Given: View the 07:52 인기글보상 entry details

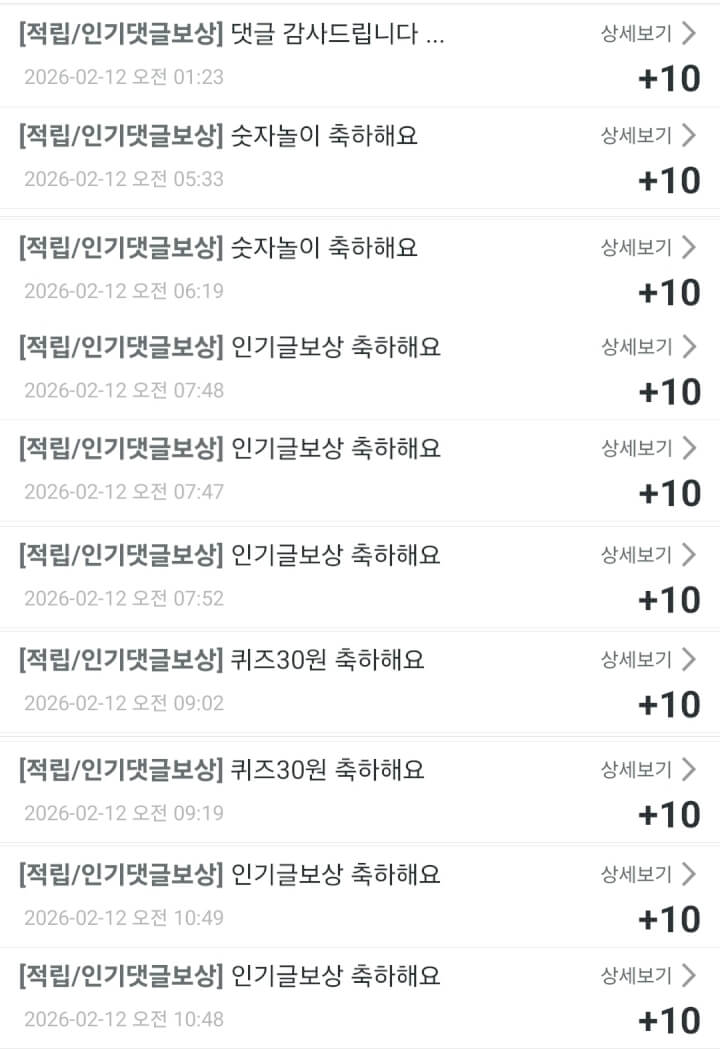Looking at the screenshot, I should (x=647, y=554).
